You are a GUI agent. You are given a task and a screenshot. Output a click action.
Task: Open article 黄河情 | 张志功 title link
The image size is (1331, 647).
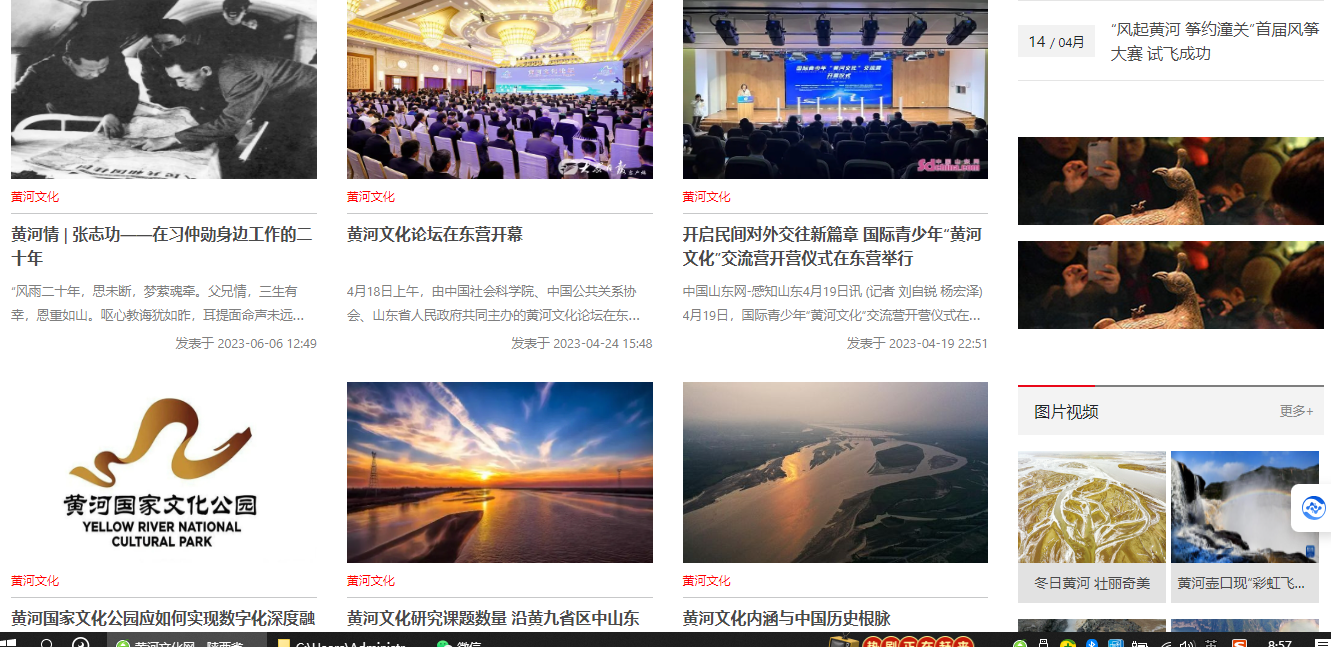161,246
